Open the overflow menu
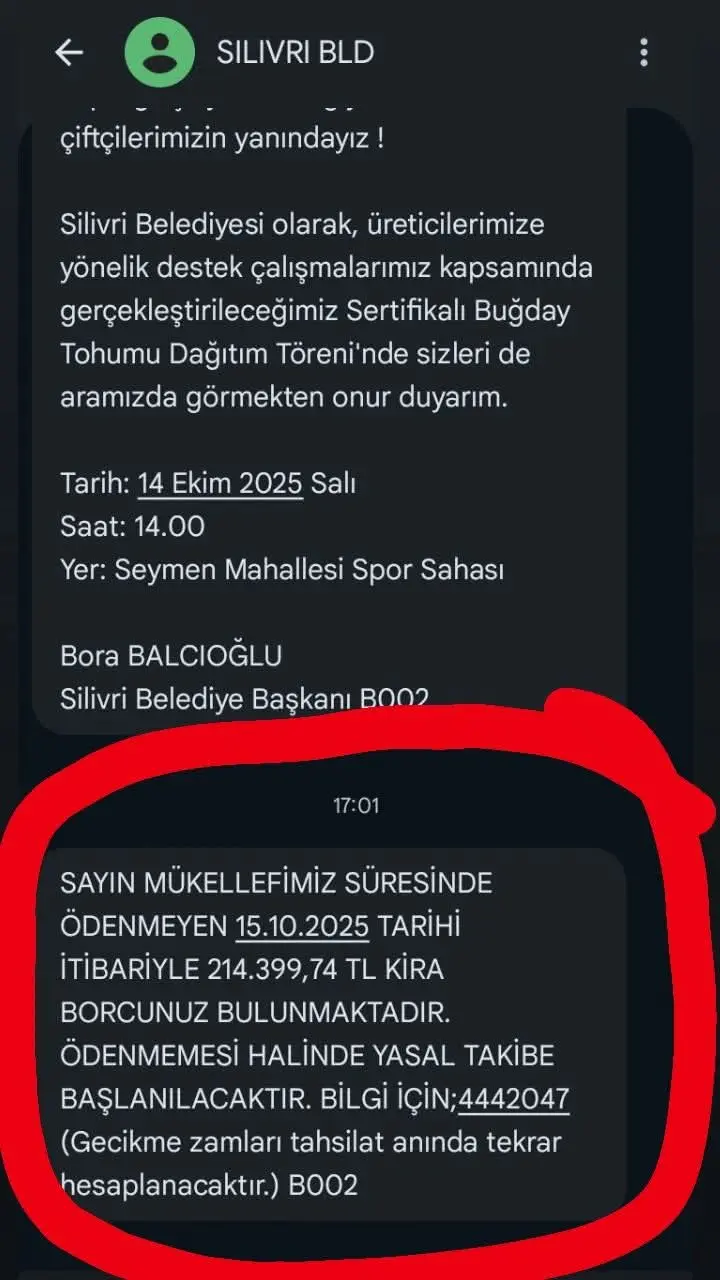 pos(644,53)
